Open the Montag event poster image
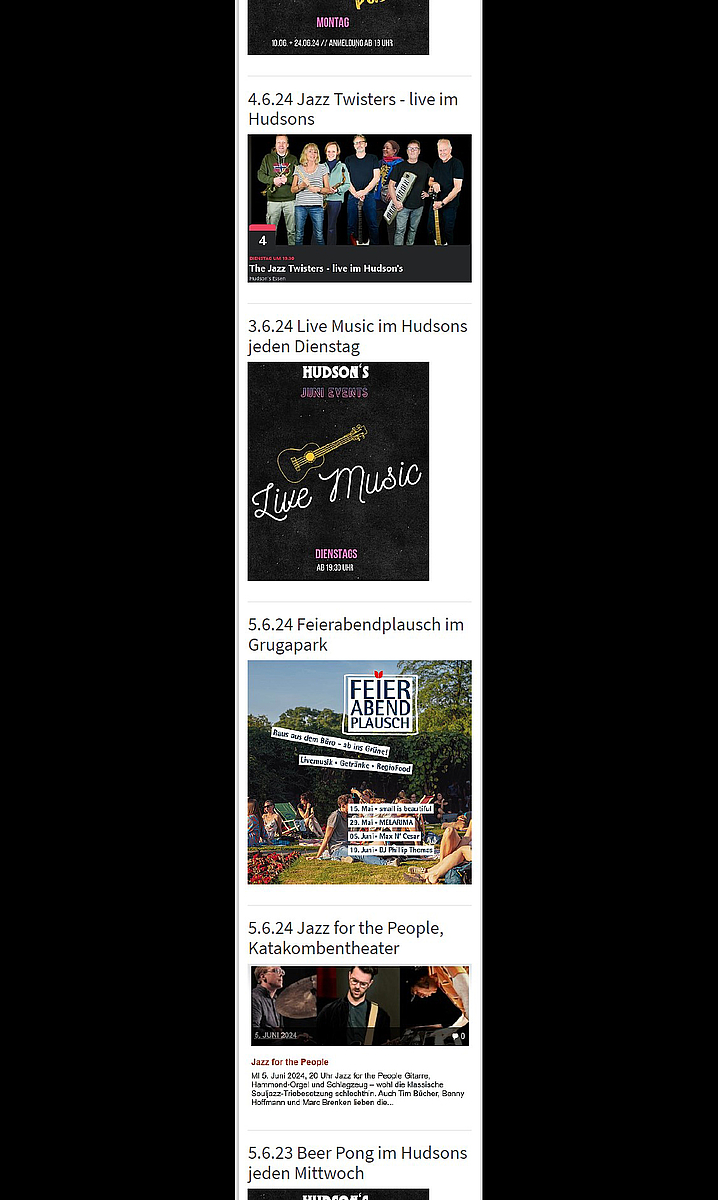 (338, 27)
